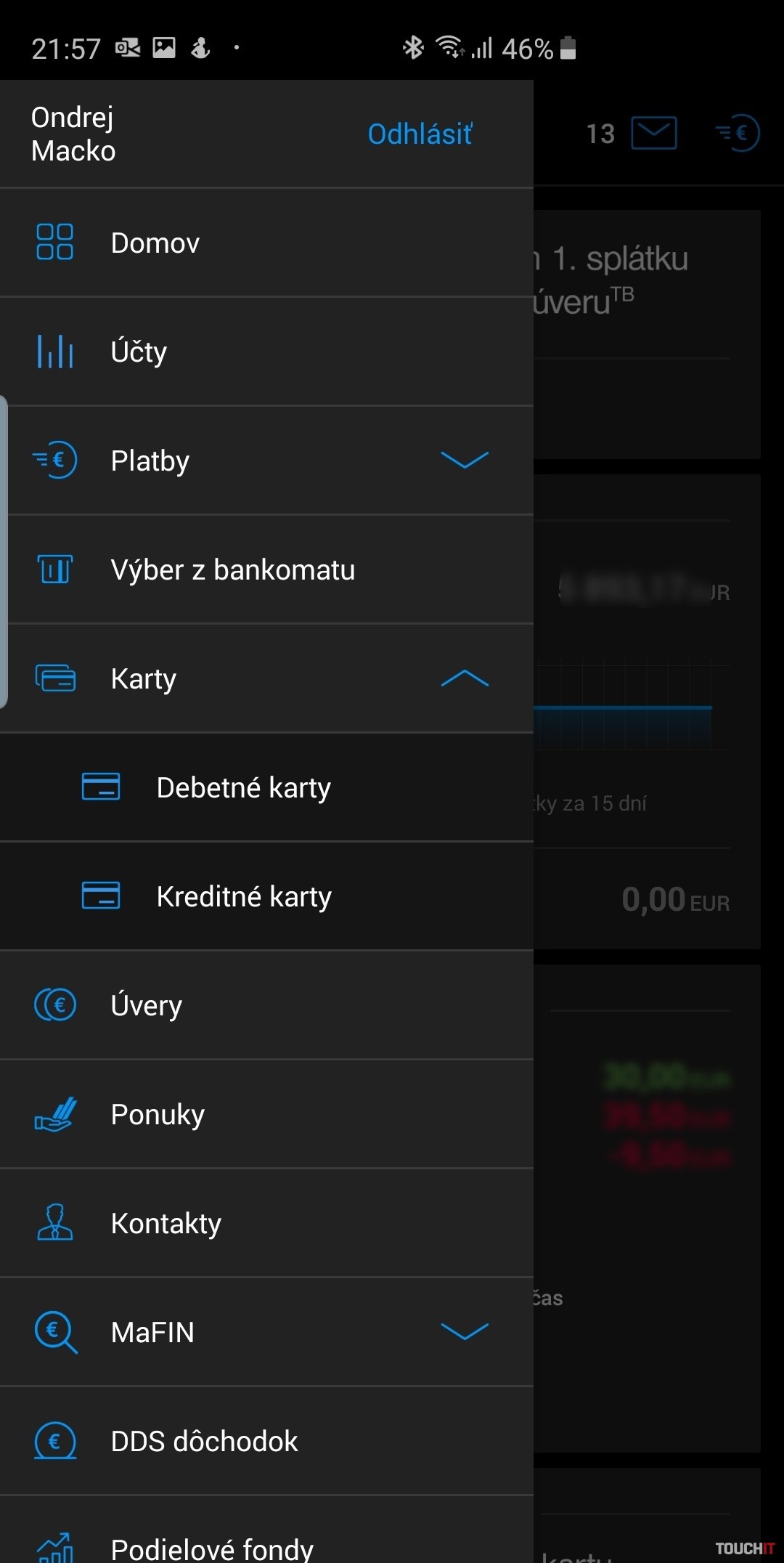784x1563 pixels.
Task: Tap the quick payment euro icon
Action: 738,134
